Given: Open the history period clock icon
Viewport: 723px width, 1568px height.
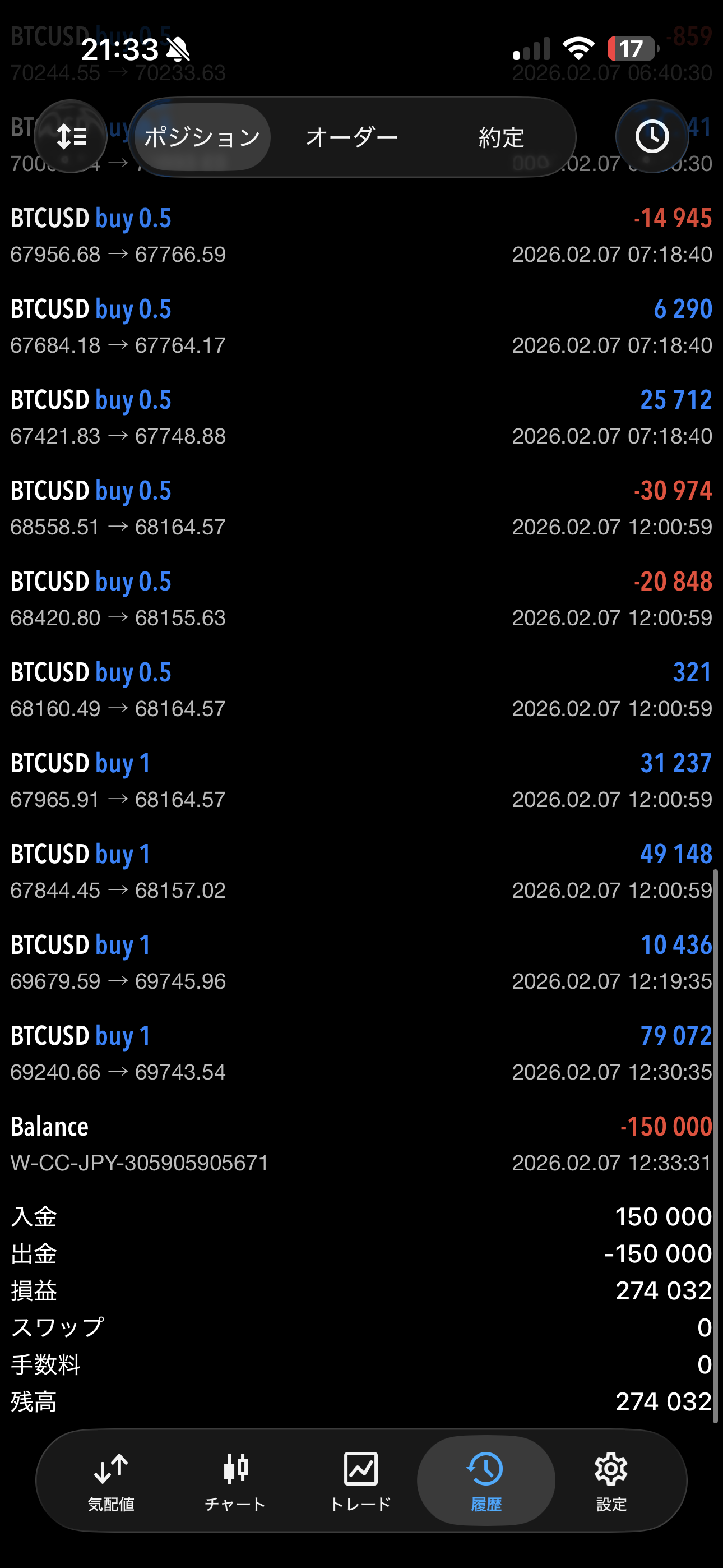Looking at the screenshot, I should [x=652, y=136].
